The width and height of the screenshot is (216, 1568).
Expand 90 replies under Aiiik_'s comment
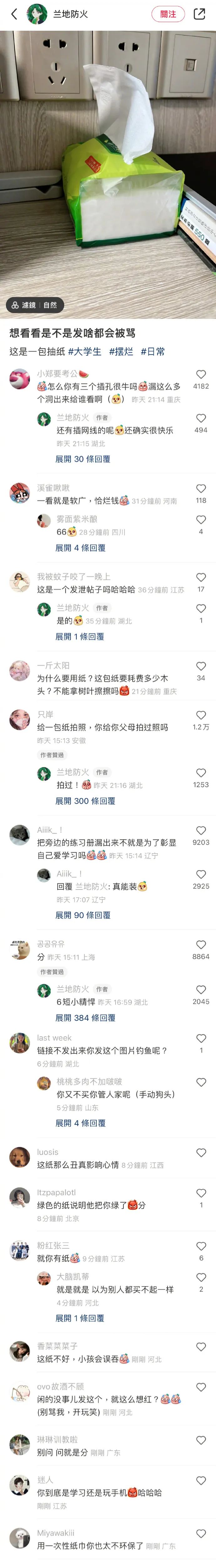83,915
